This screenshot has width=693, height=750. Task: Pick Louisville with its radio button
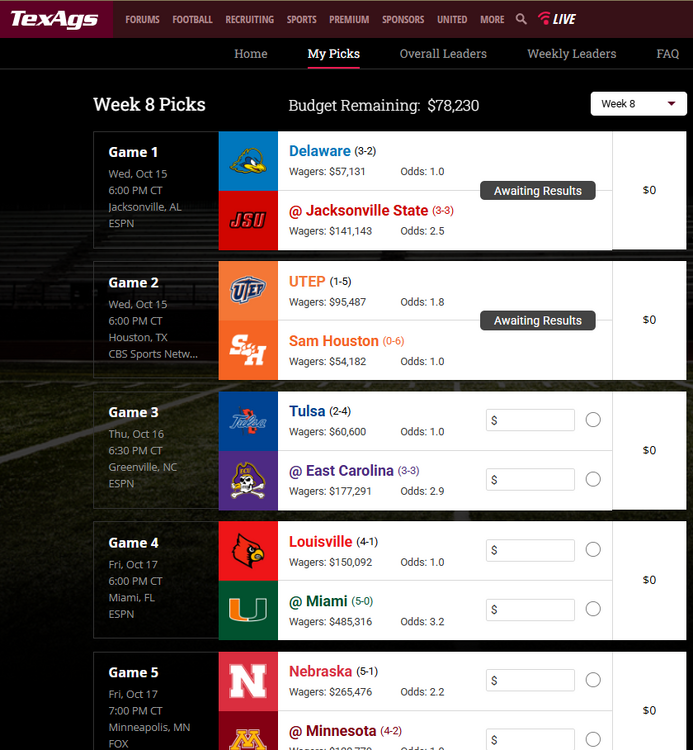pyautogui.click(x=593, y=550)
